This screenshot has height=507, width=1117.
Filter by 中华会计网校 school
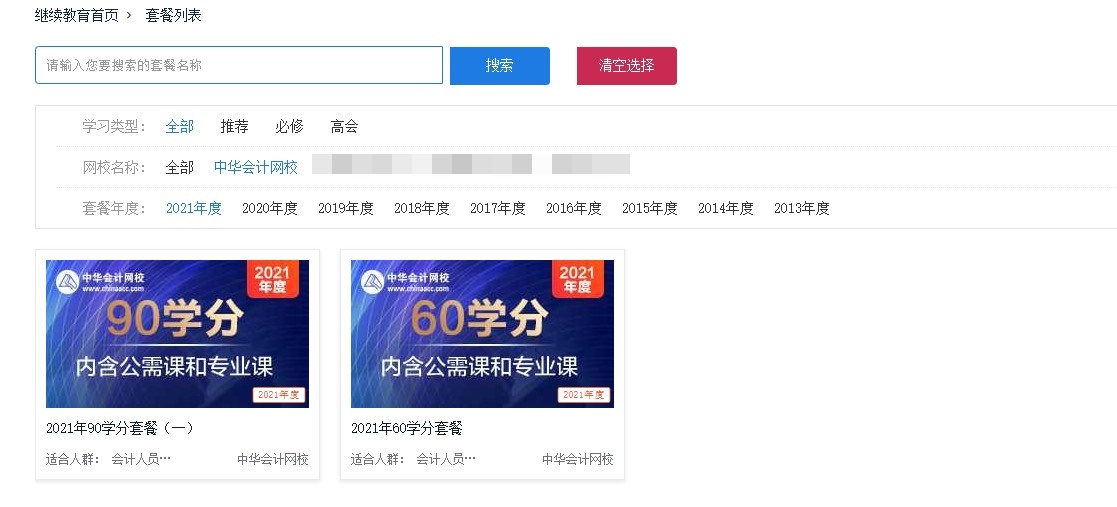256,167
